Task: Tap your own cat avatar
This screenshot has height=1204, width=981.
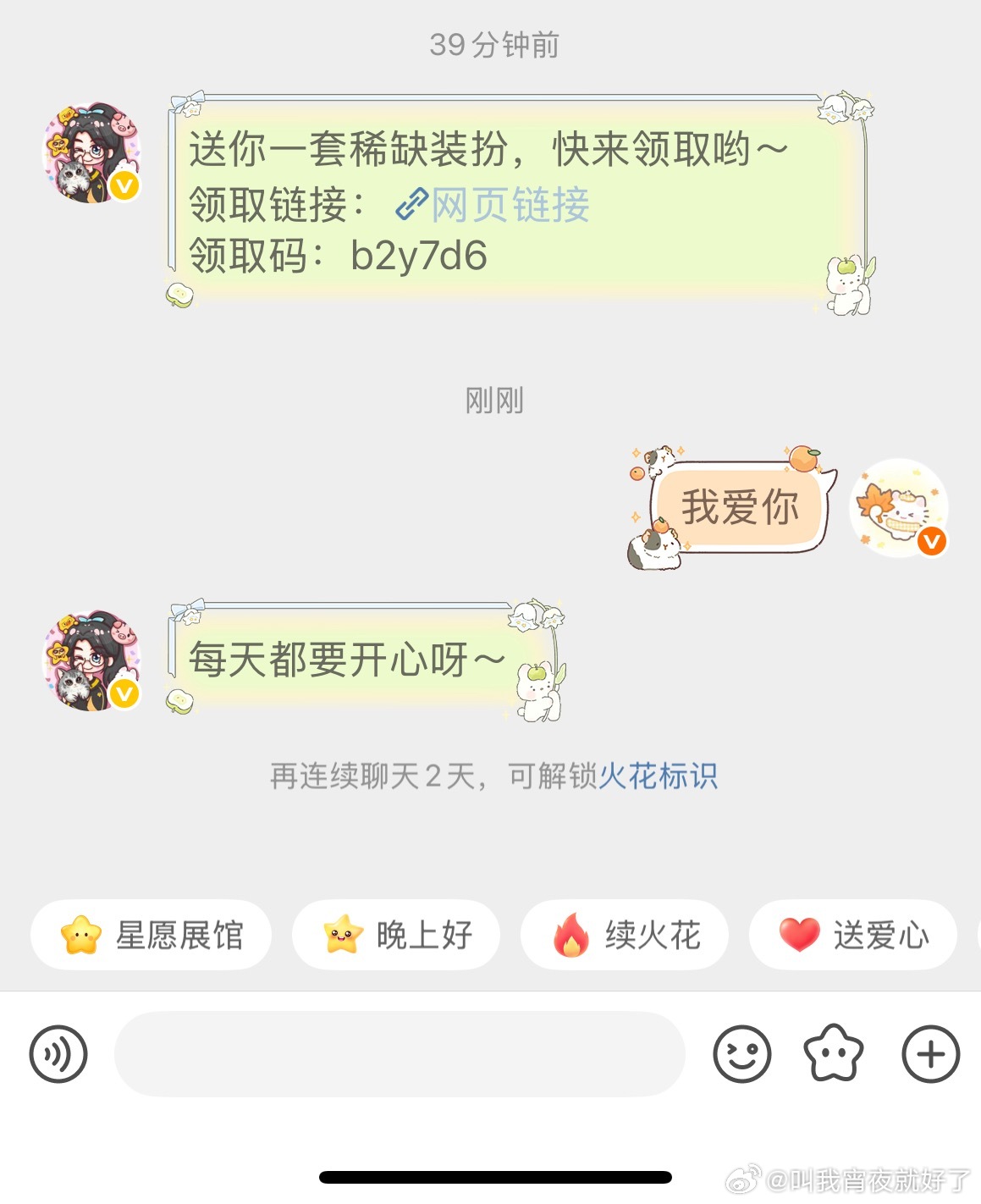Action: (x=900, y=509)
